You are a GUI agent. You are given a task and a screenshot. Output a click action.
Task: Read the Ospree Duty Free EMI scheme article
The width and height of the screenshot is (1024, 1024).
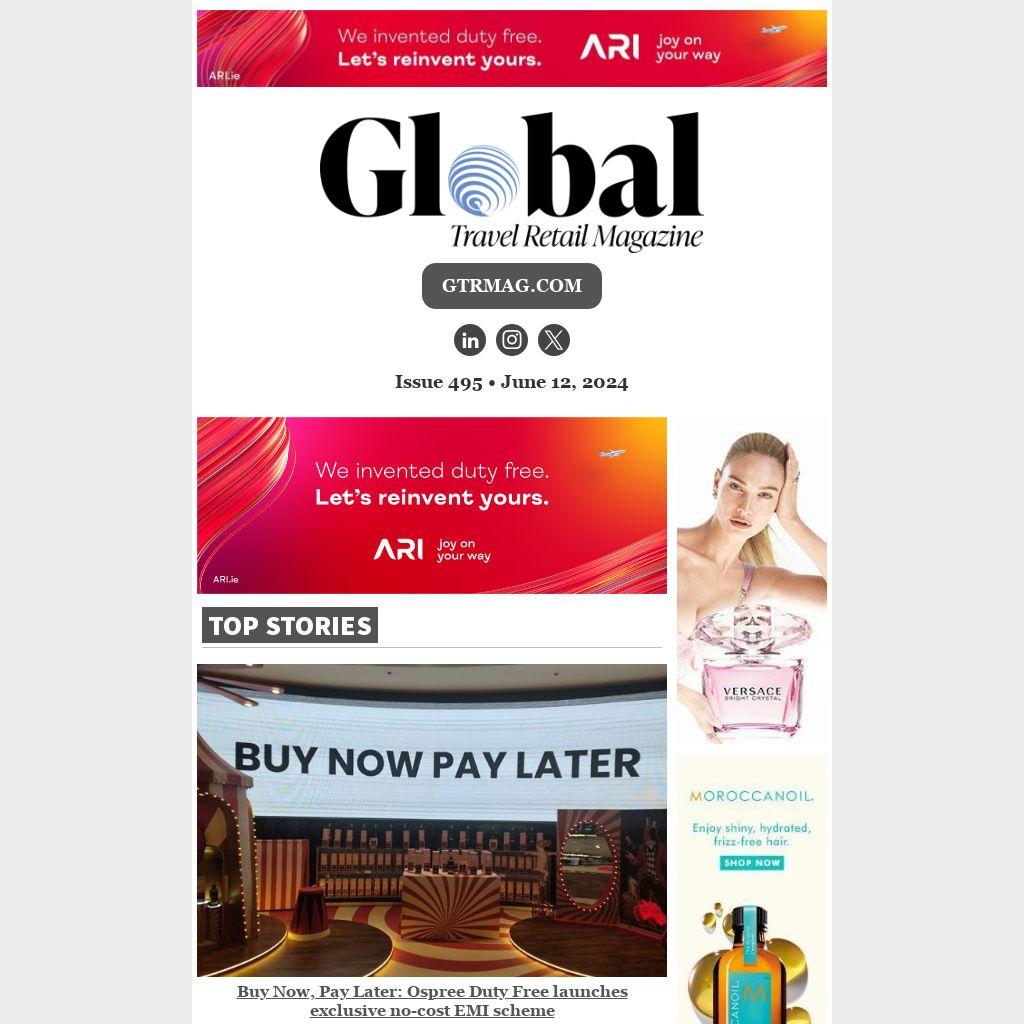[432, 1001]
